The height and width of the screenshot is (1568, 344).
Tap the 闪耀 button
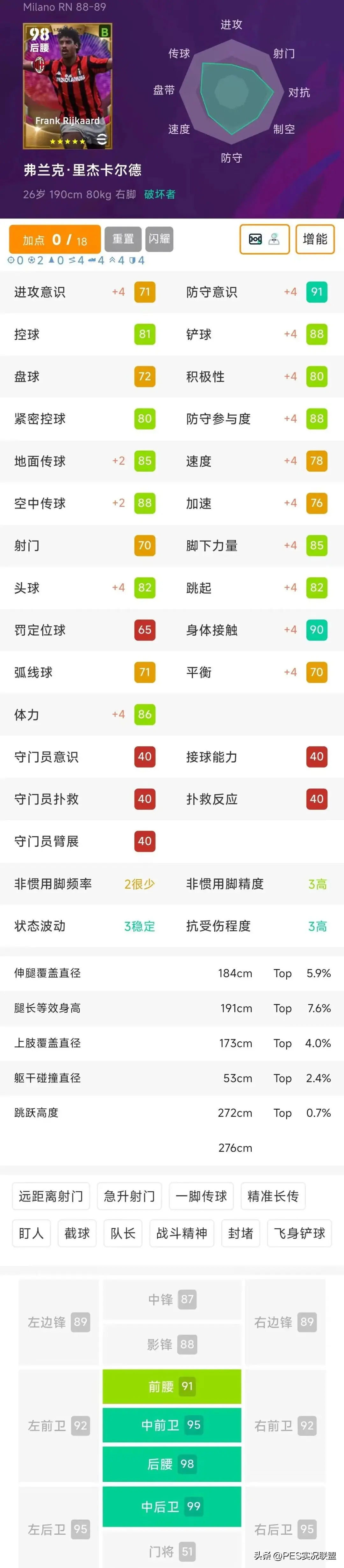pyautogui.click(x=160, y=239)
